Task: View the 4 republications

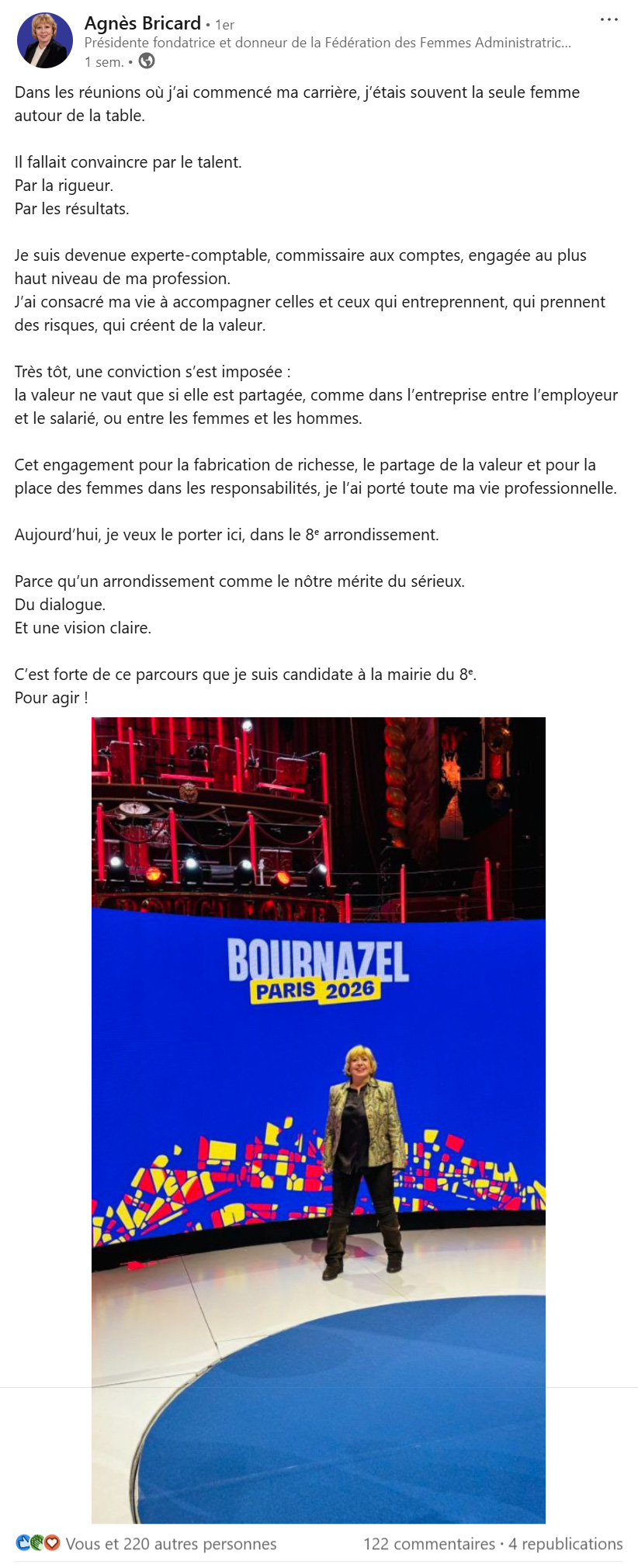Action: pyautogui.click(x=566, y=1544)
